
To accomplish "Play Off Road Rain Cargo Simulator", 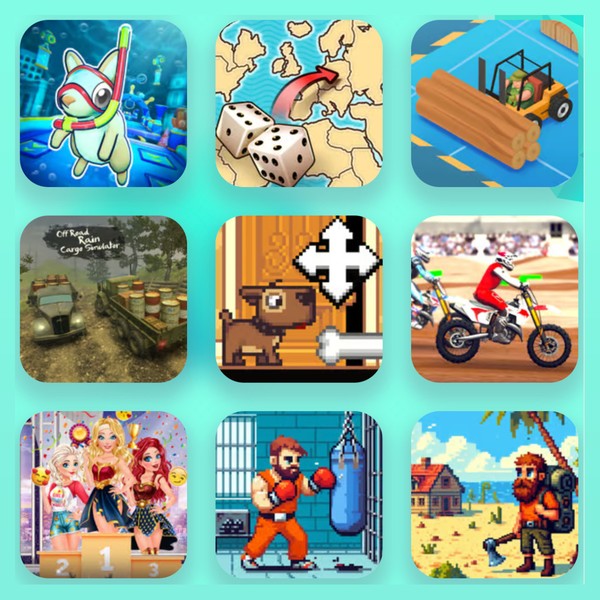I will click(x=103, y=299).
